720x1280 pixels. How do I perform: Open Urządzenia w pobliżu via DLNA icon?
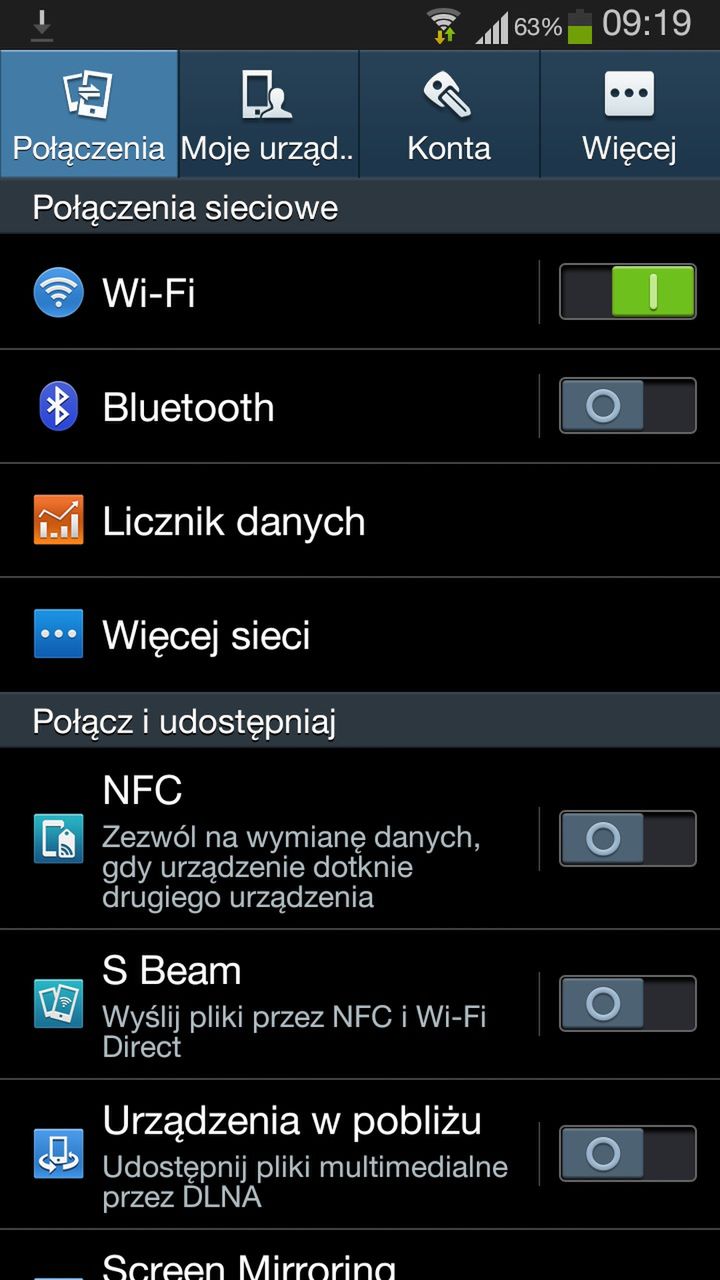point(59,1152)
